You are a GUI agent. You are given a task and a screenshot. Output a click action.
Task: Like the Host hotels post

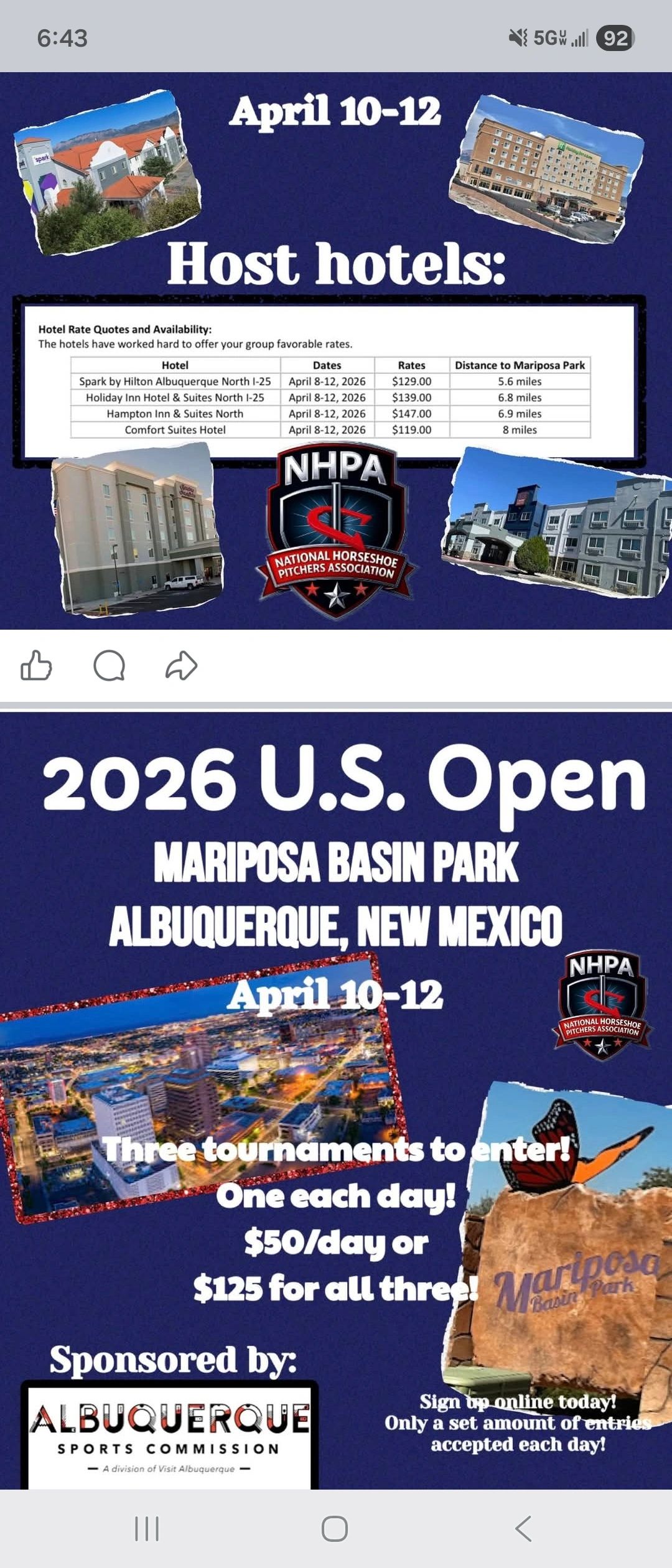[36, 666]
